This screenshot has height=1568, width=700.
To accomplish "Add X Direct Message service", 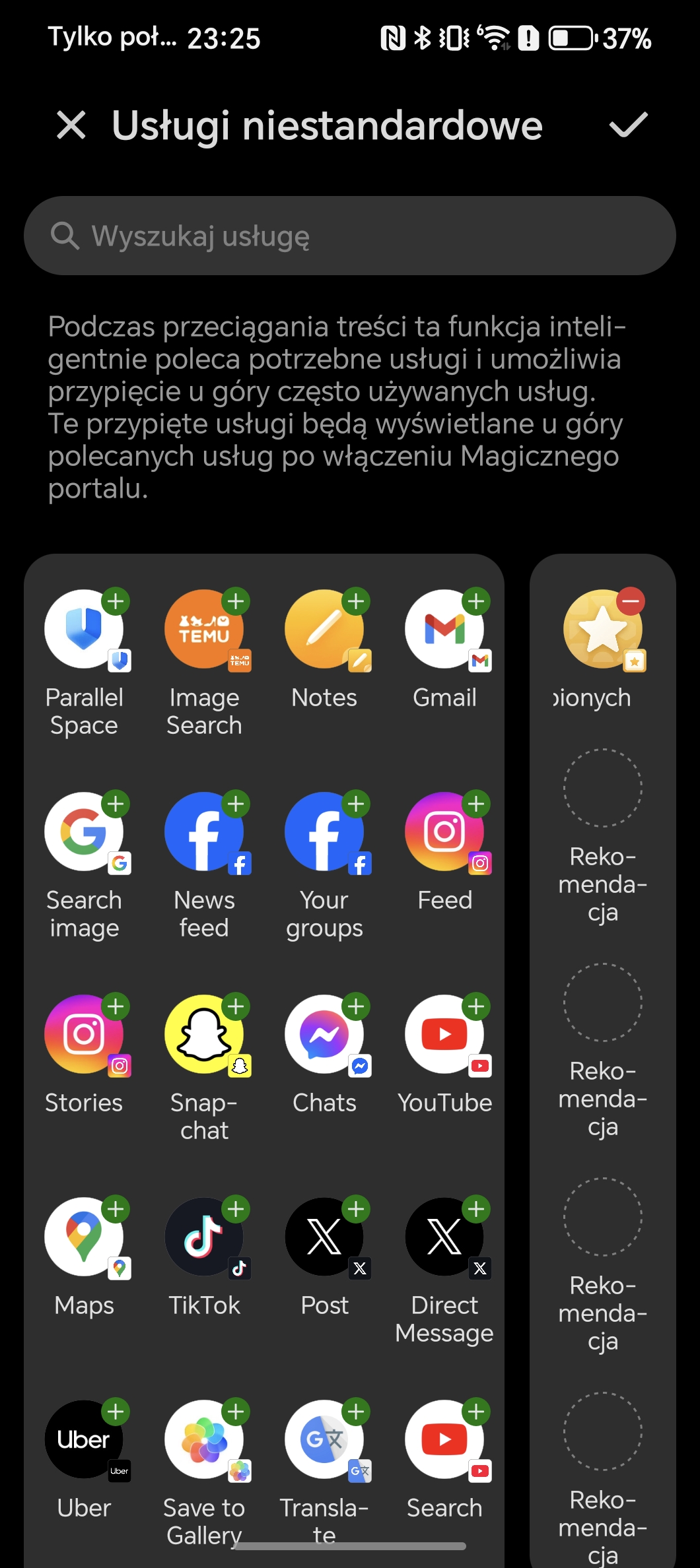I will [x=476, y=1209].
